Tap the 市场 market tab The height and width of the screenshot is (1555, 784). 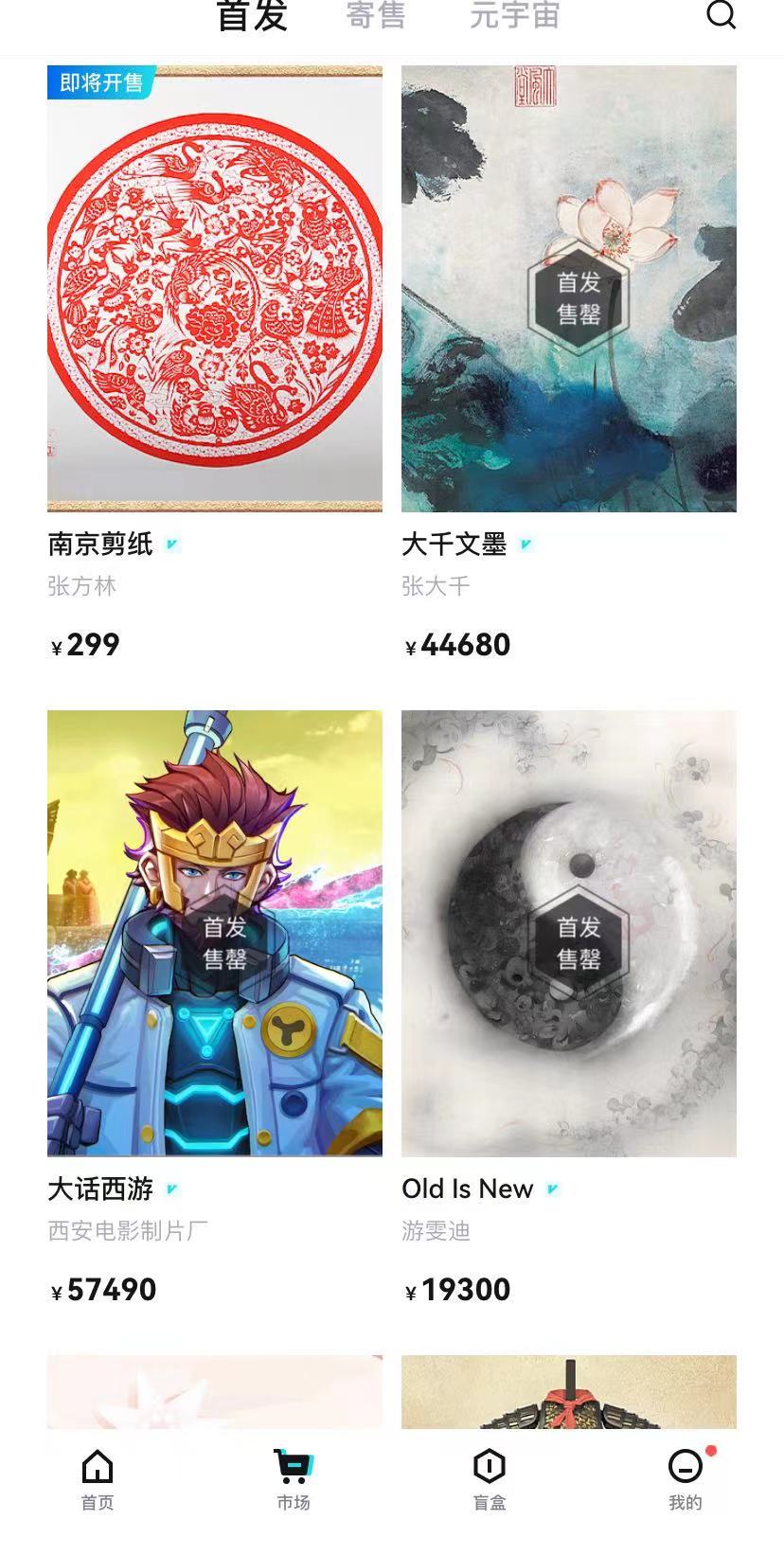click(x=294, y=1478)
